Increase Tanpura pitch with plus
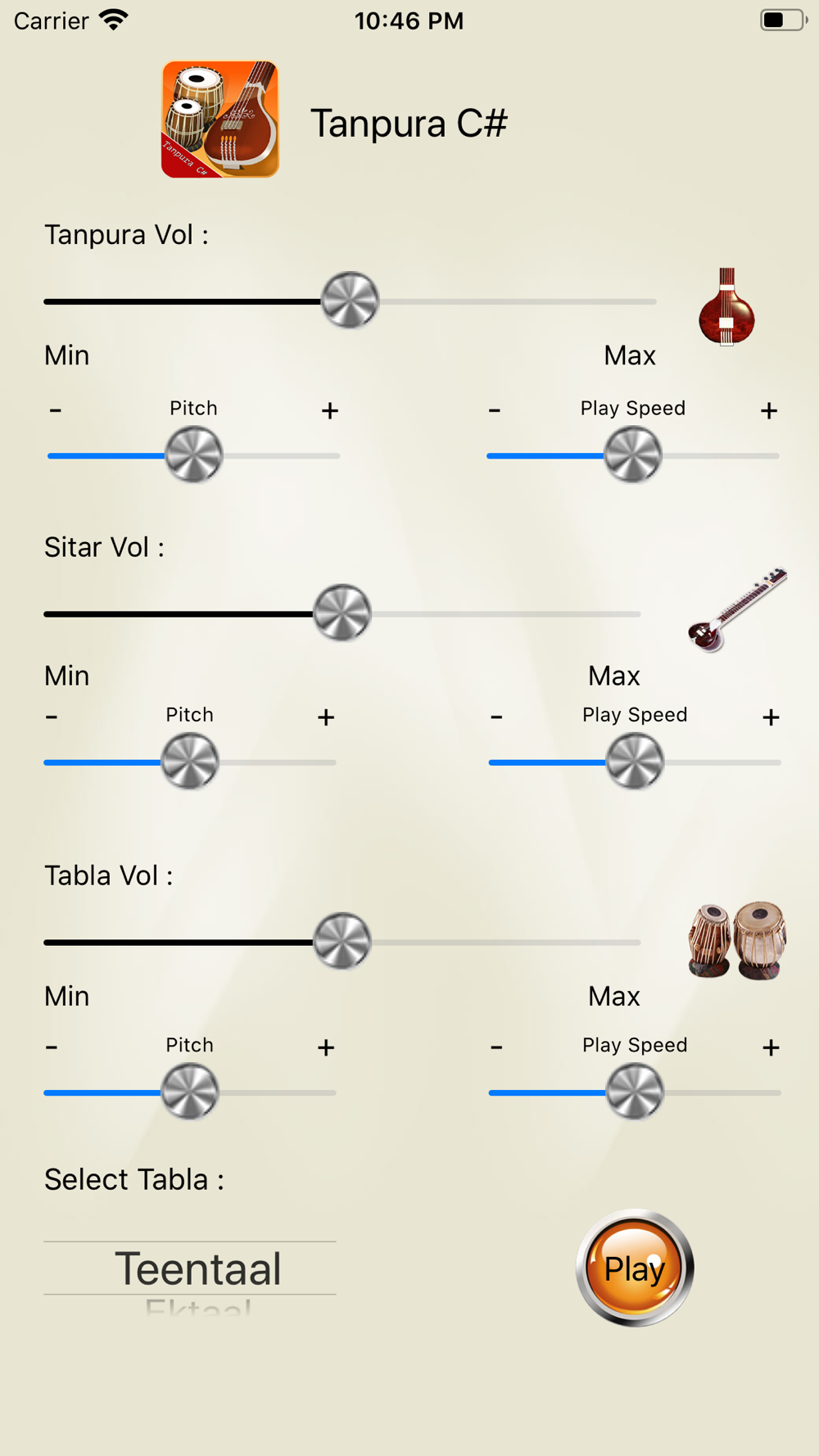Image resolution: width=819 pixels, height=1456 pixels. pyautogui.click(x=329, y=410)
